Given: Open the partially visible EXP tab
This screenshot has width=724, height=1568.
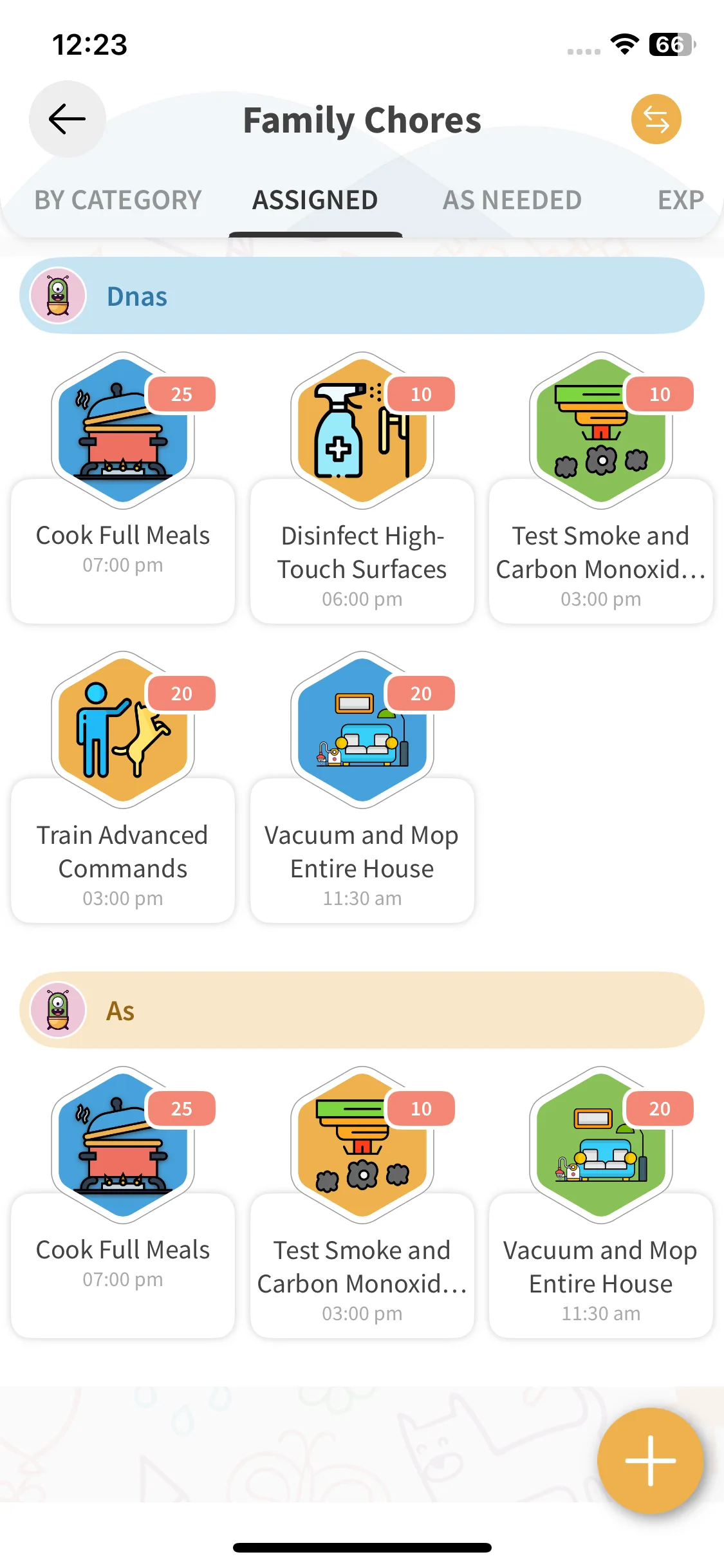Looking at the screenshot, I should [x=680, y=200].
